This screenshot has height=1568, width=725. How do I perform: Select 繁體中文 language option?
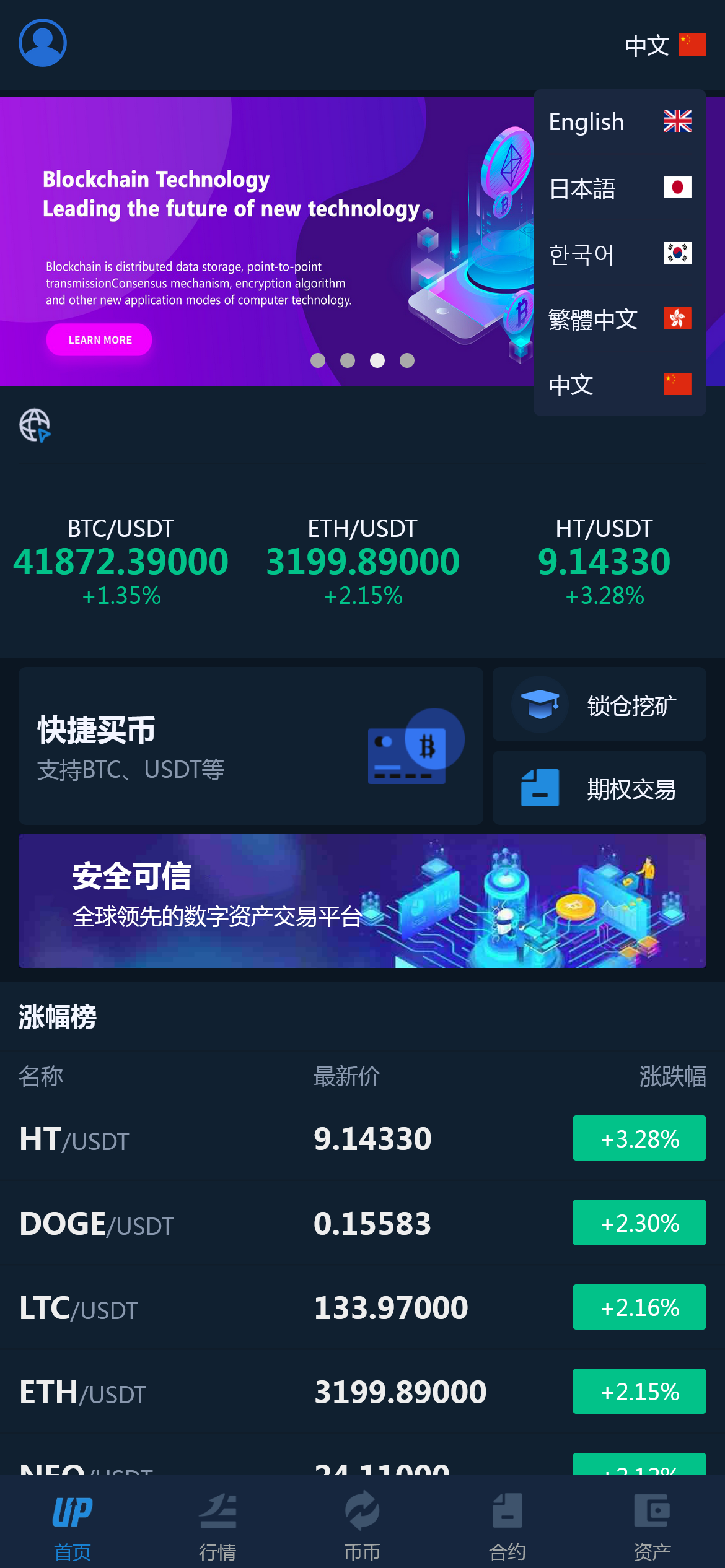pyautogui.click(x=618, y=321)
